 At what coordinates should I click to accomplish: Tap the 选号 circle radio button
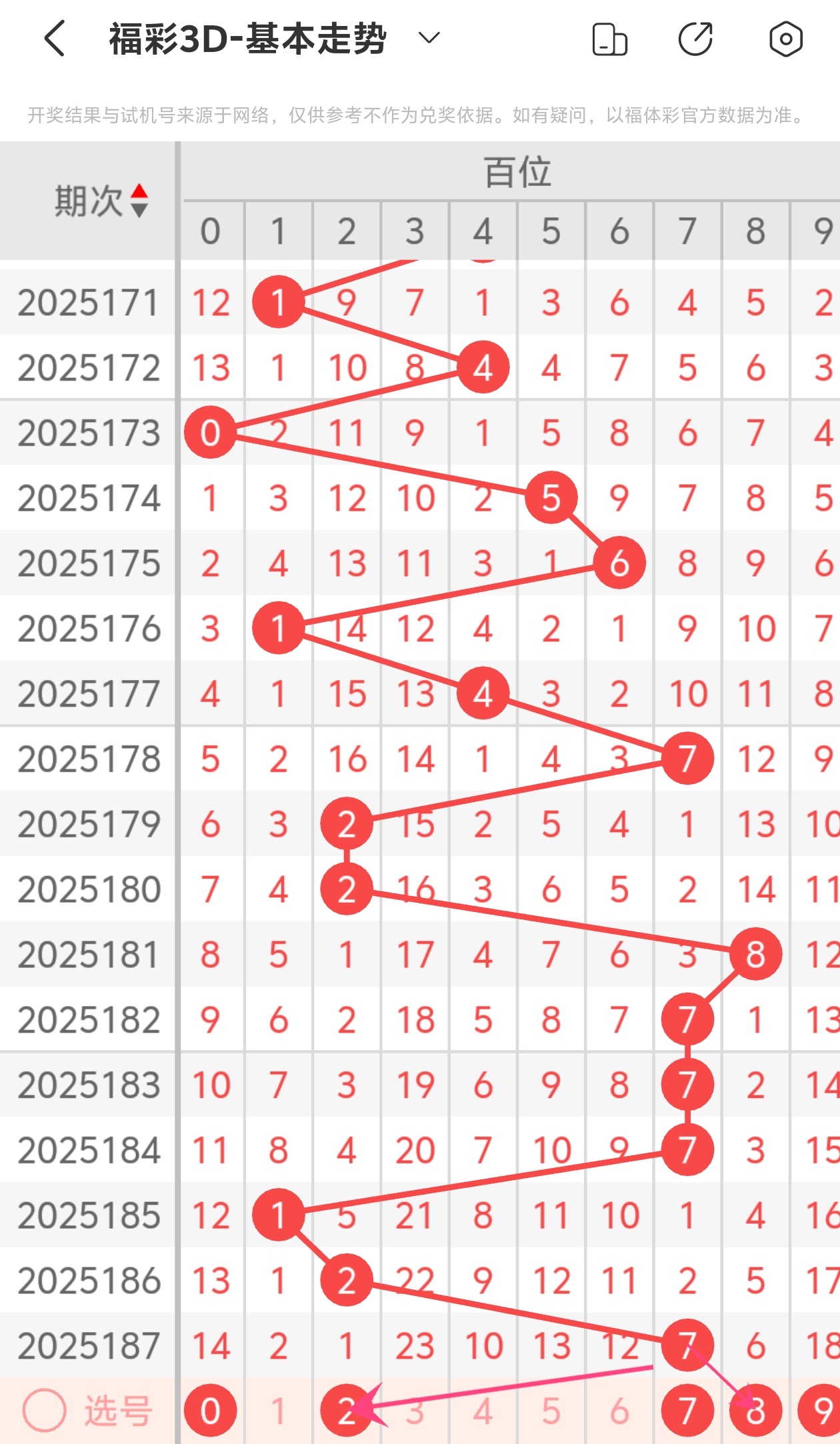[45, 1411]
